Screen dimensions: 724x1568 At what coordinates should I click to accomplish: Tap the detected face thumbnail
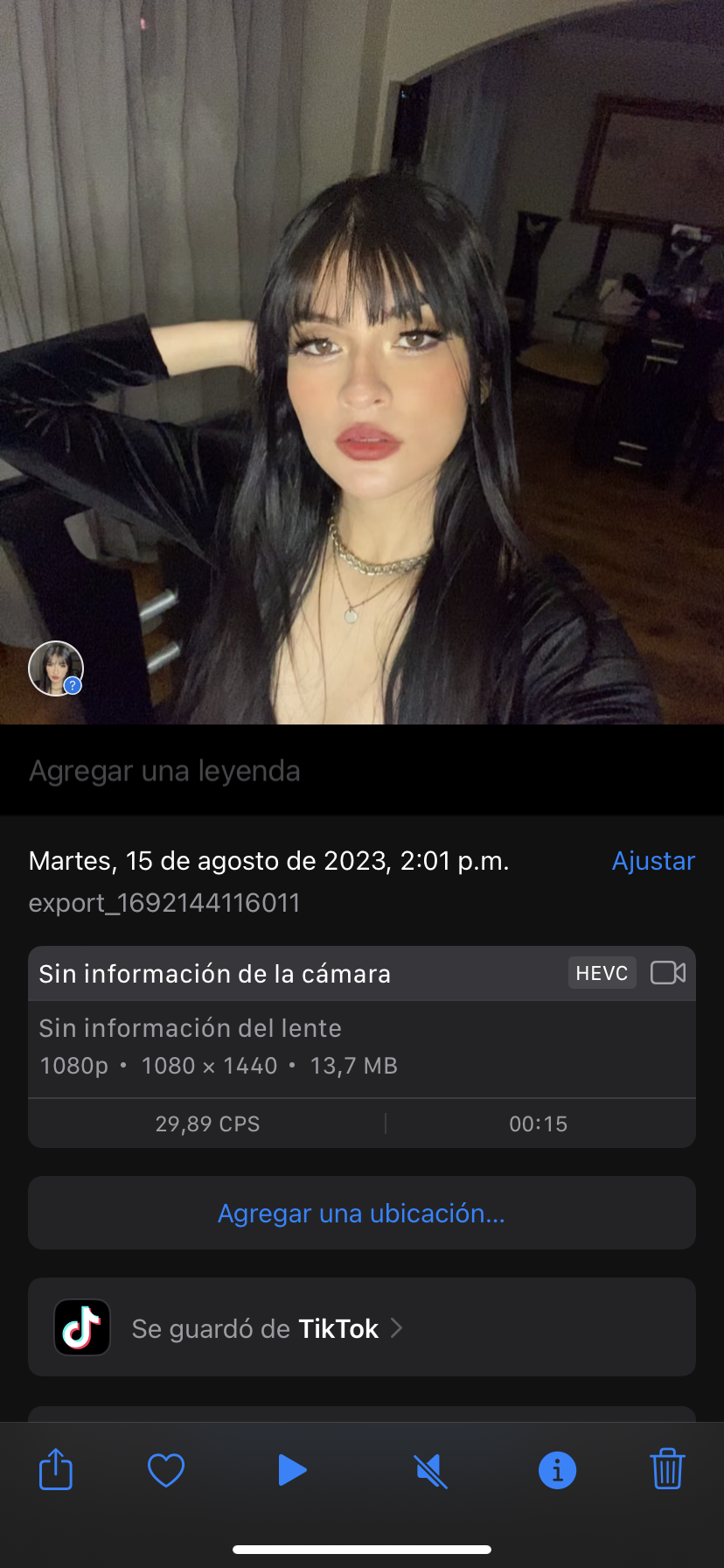(56, 668)
